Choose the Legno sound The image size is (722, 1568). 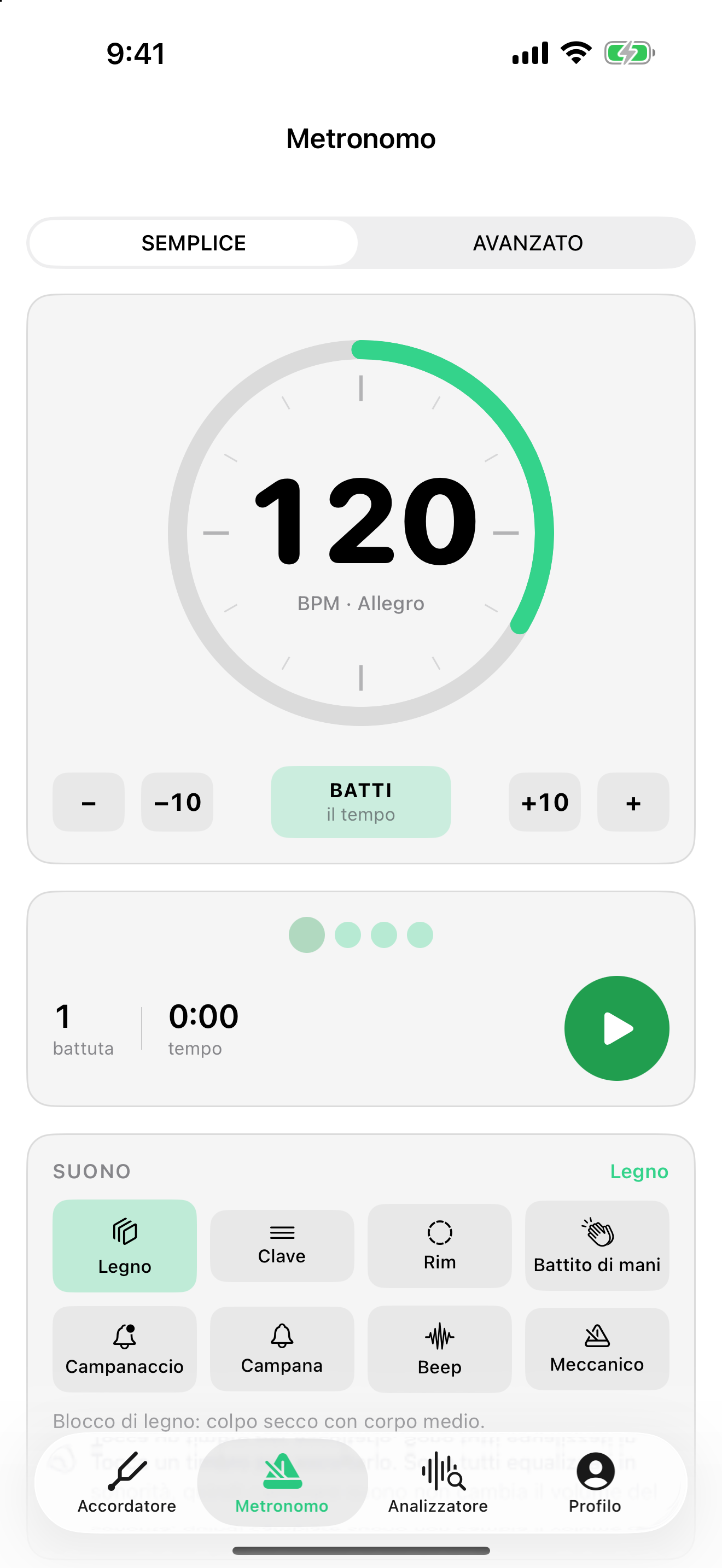[125, 1246]
